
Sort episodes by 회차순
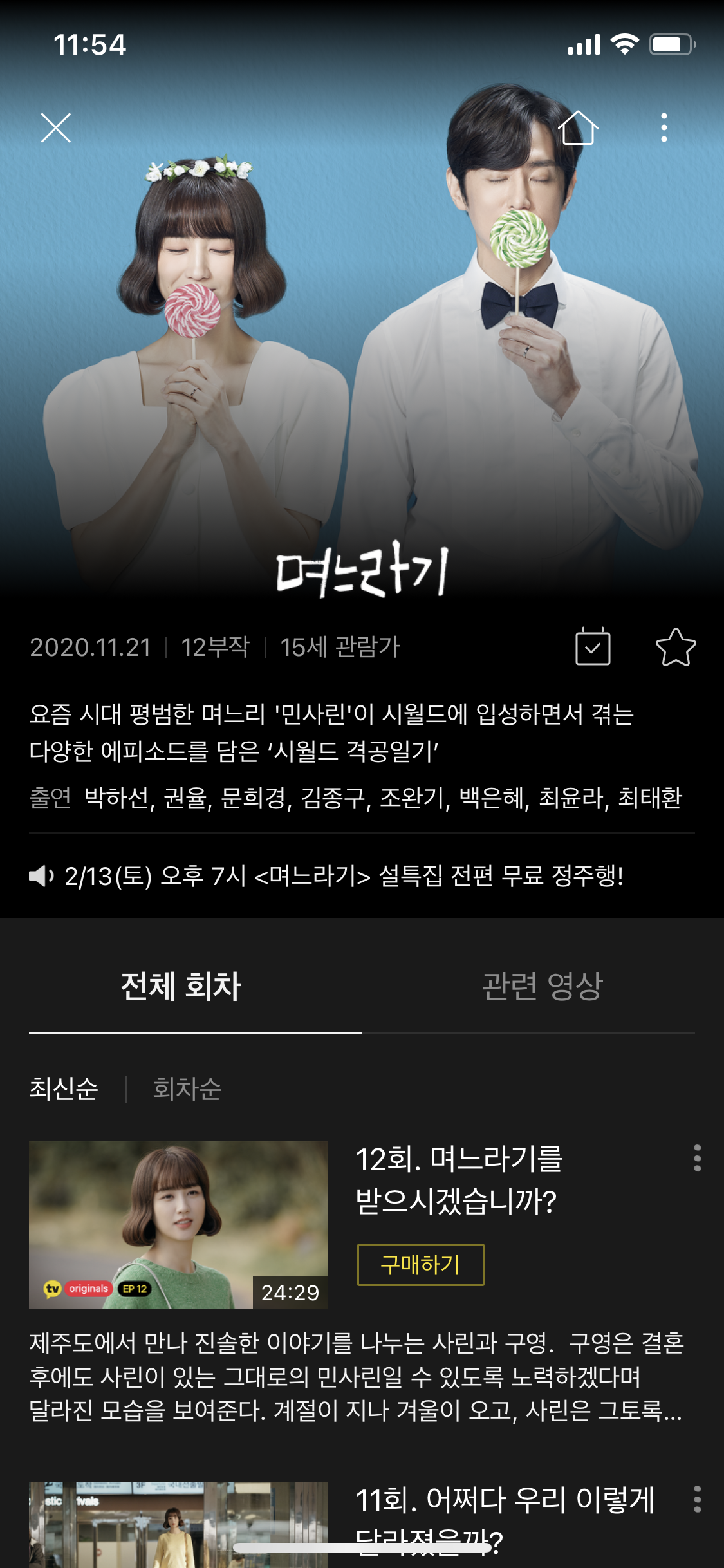pyautogui.click(x=187, y=1089)
